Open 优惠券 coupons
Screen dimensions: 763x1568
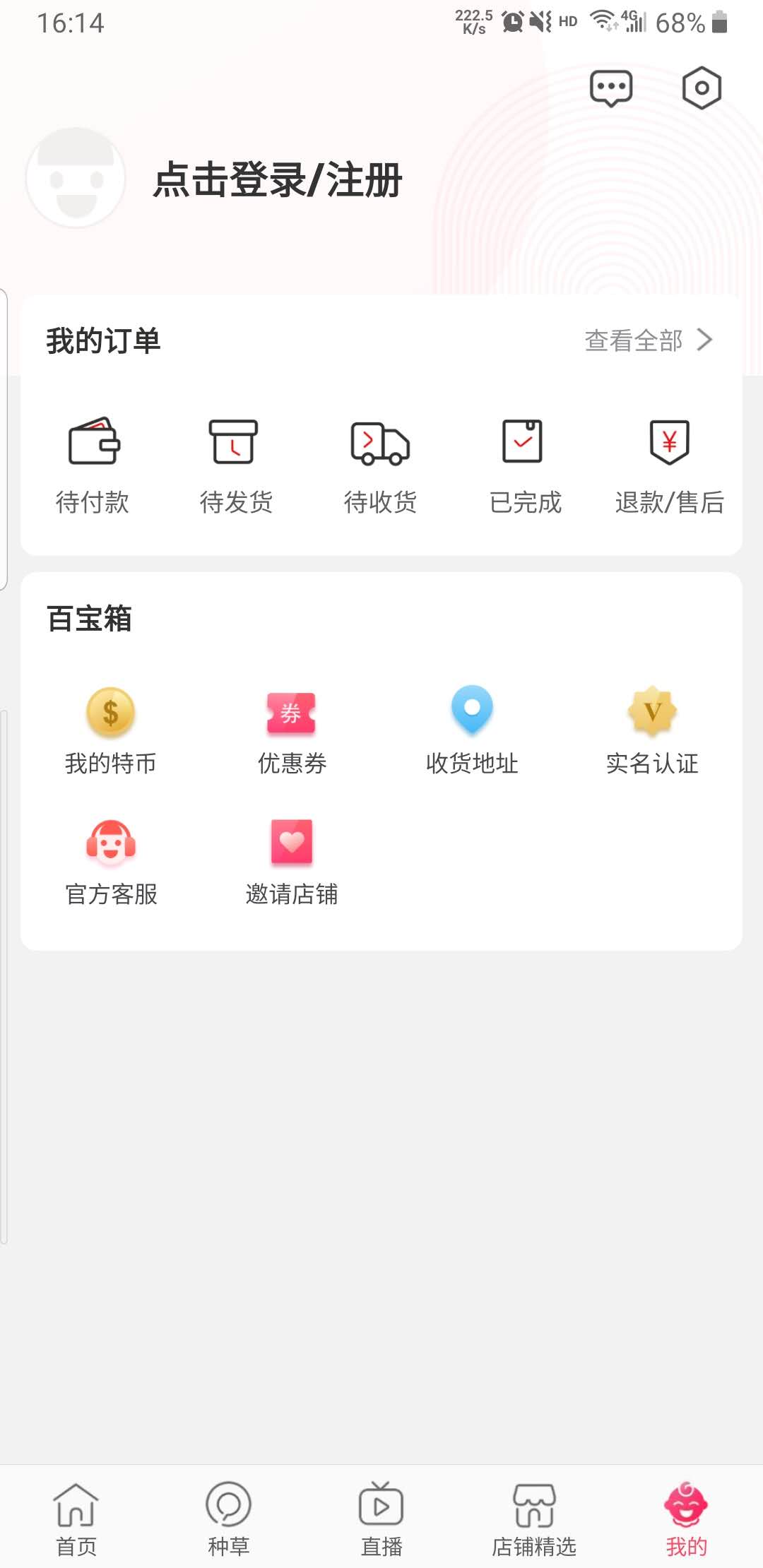pos(291,731)
